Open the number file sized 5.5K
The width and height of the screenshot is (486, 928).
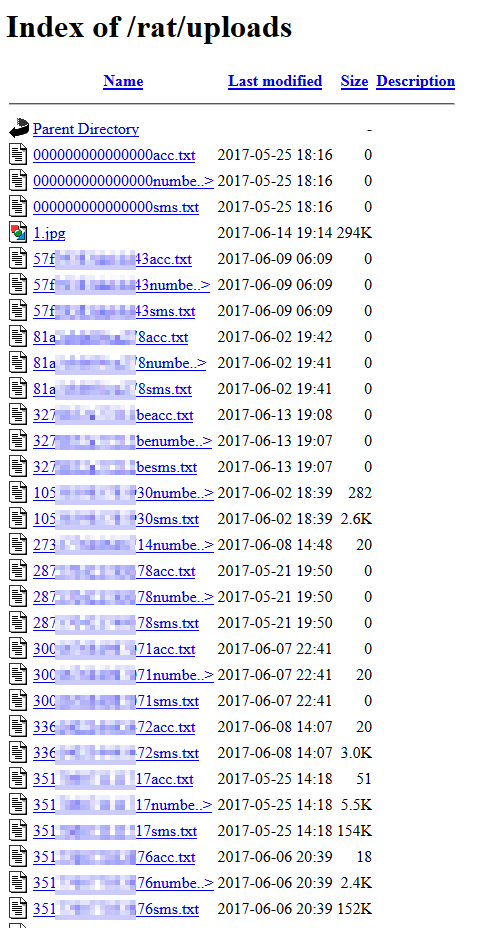(123, 805)
